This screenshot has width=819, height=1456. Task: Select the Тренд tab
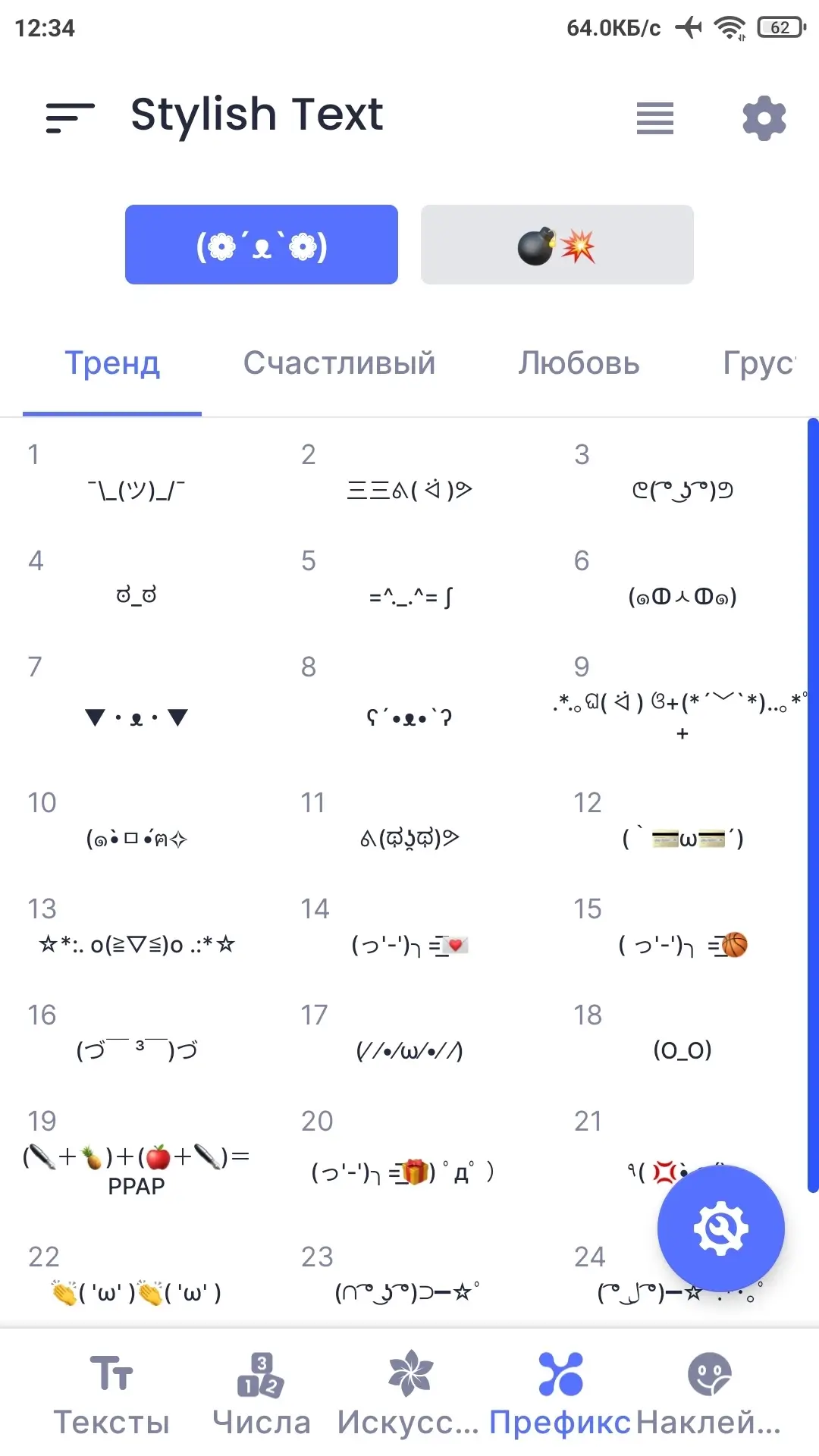[112, 363]
